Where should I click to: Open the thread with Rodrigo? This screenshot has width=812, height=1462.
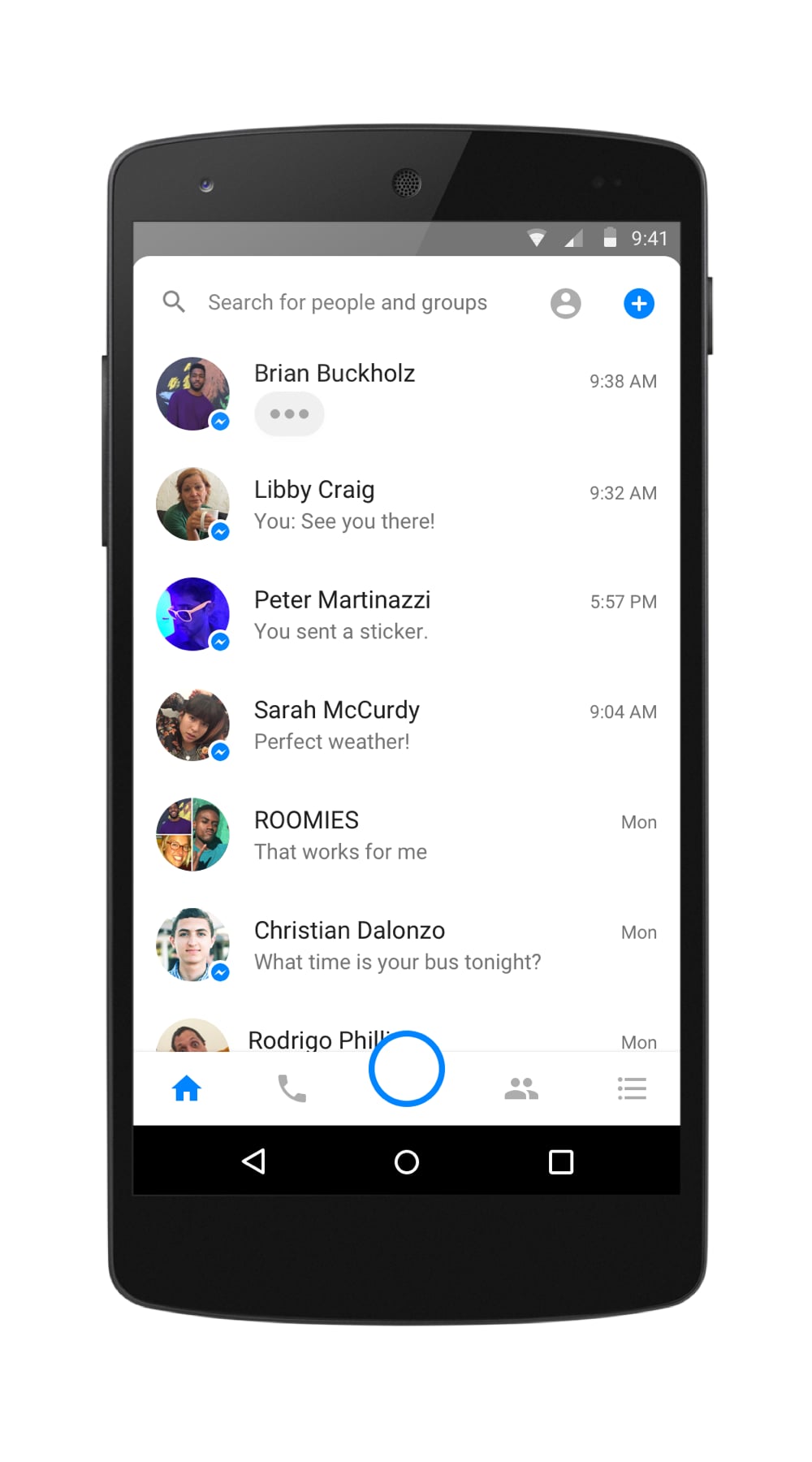coord(309,1039)
